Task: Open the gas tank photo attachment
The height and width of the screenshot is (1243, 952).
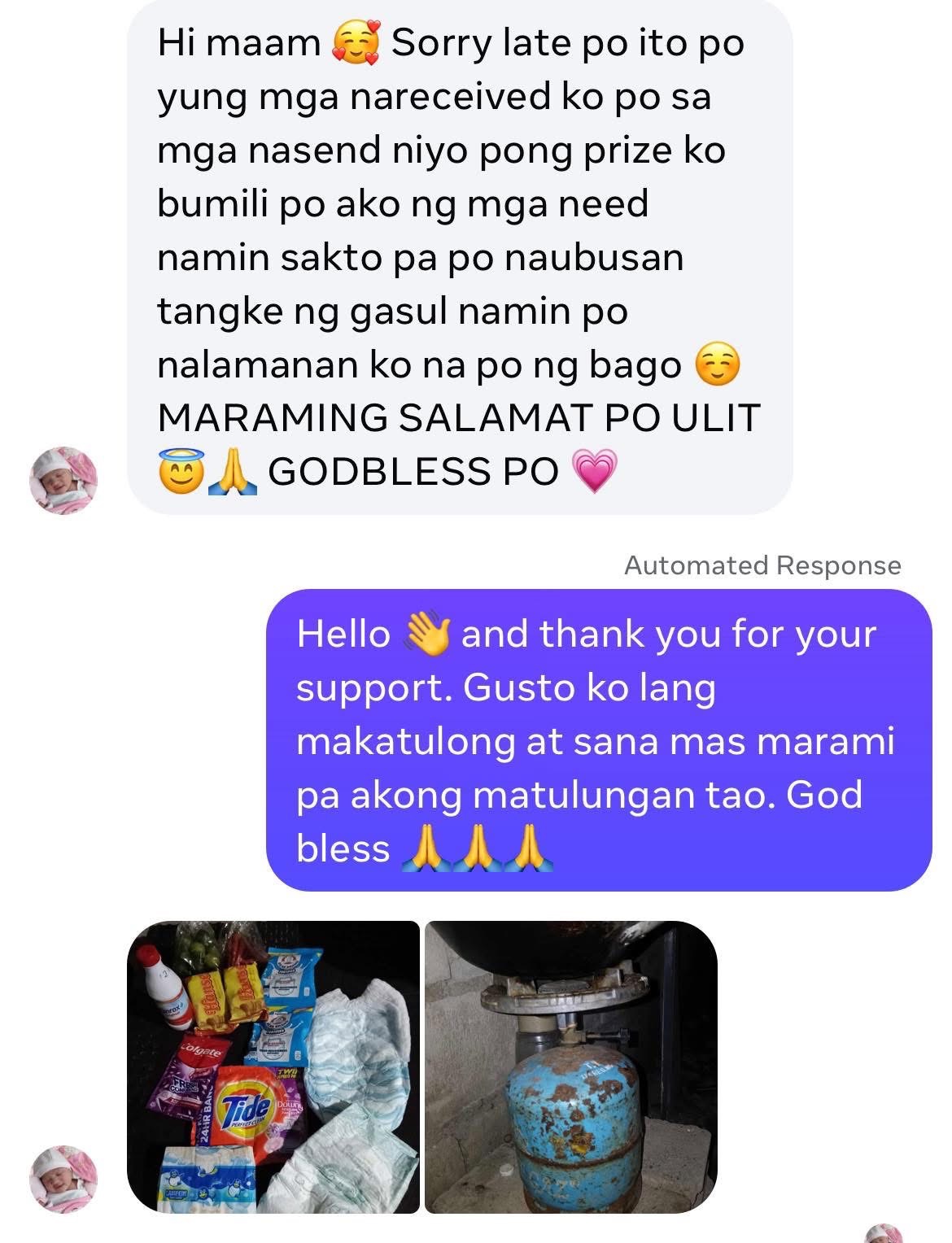Action: [570, 1066]
